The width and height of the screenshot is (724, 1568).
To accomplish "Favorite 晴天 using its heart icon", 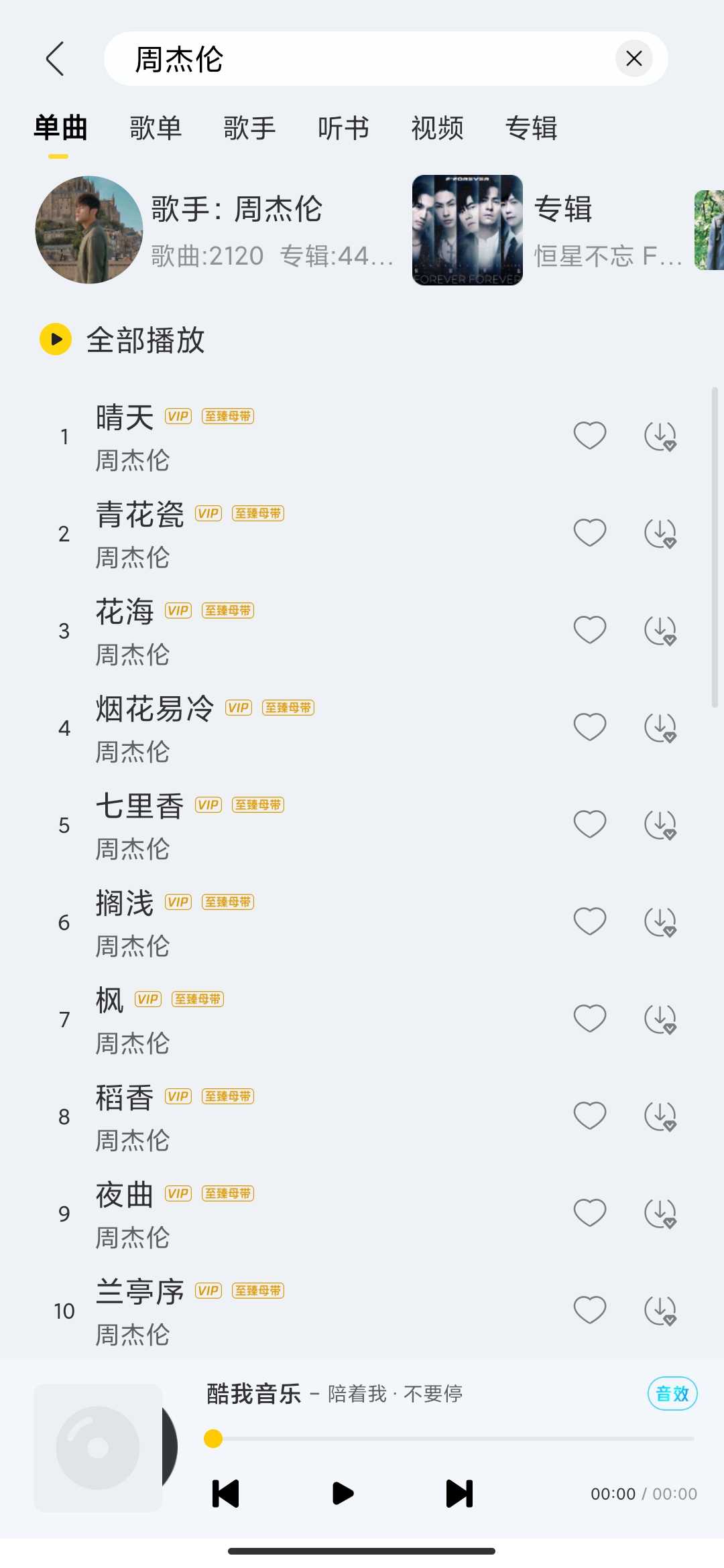I will (589, 435).
